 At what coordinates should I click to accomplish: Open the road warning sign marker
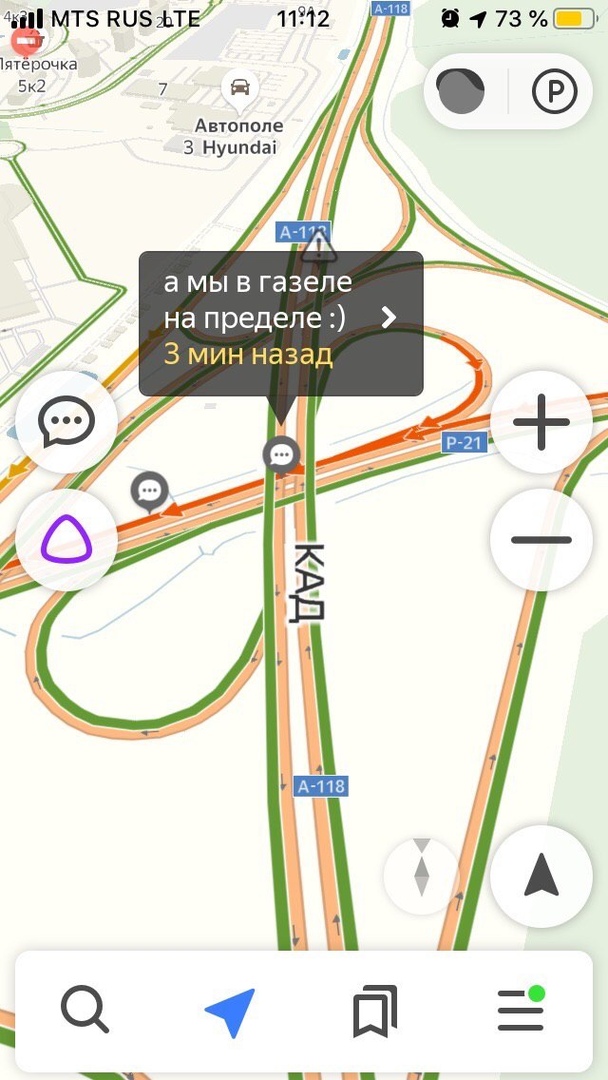pyautogui.click(x=318, y=245)
